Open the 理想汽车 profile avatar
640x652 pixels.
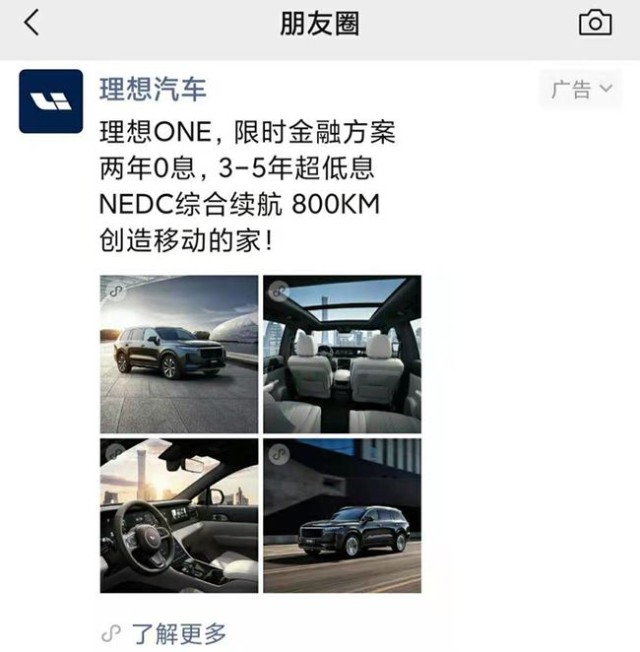(x=51, y=101)
